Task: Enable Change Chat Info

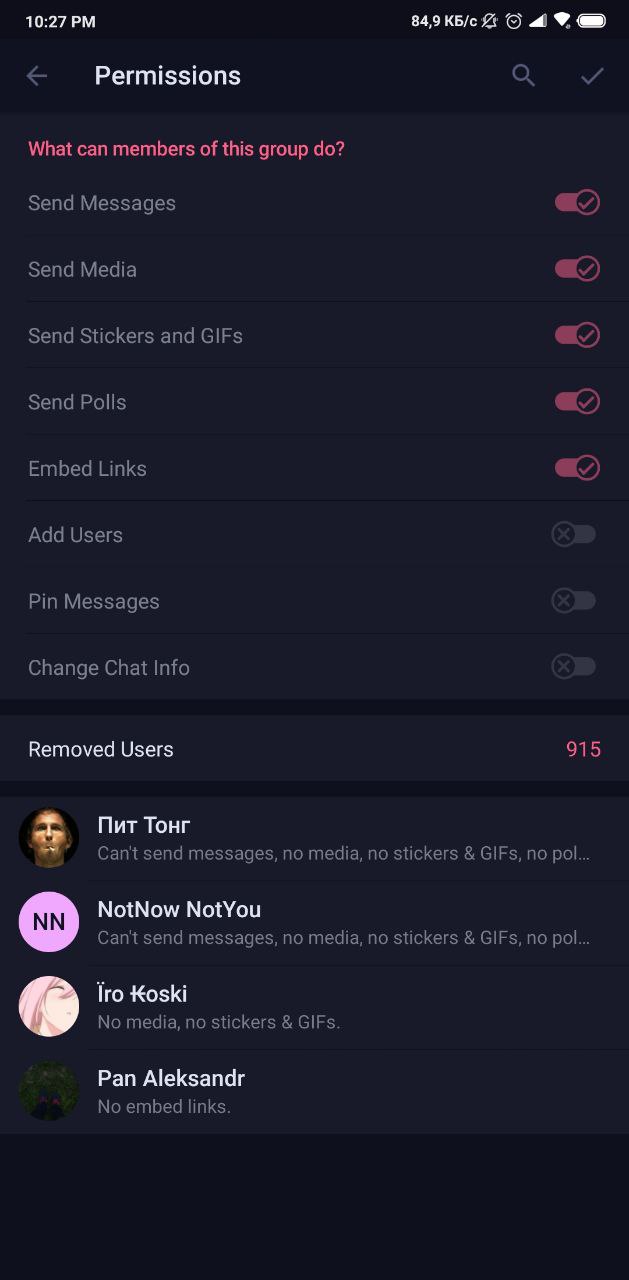Action: pyautogui.click(x=574, y=667)
